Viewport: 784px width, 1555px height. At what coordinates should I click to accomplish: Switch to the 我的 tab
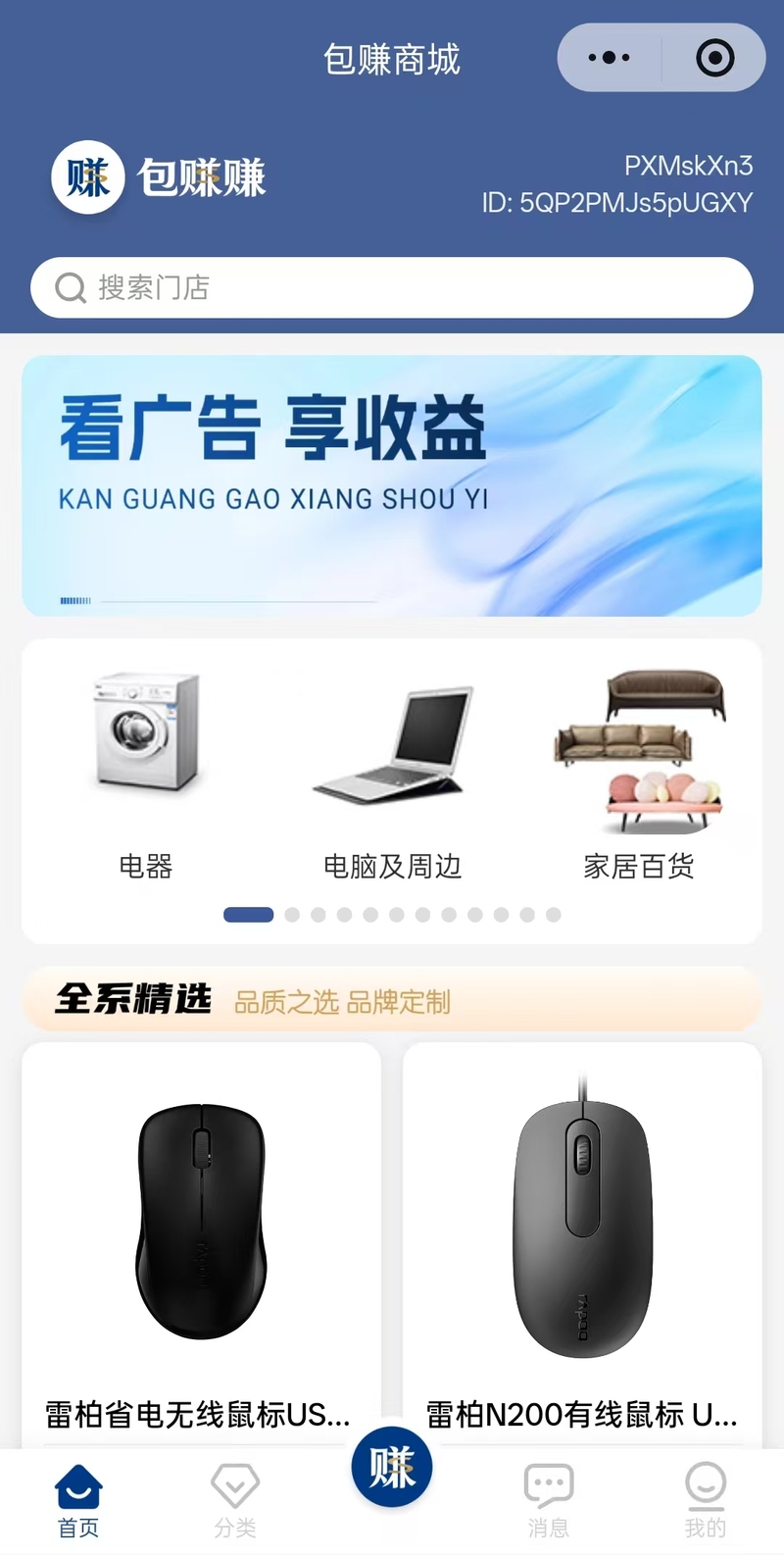click(x=706, y=1500)
